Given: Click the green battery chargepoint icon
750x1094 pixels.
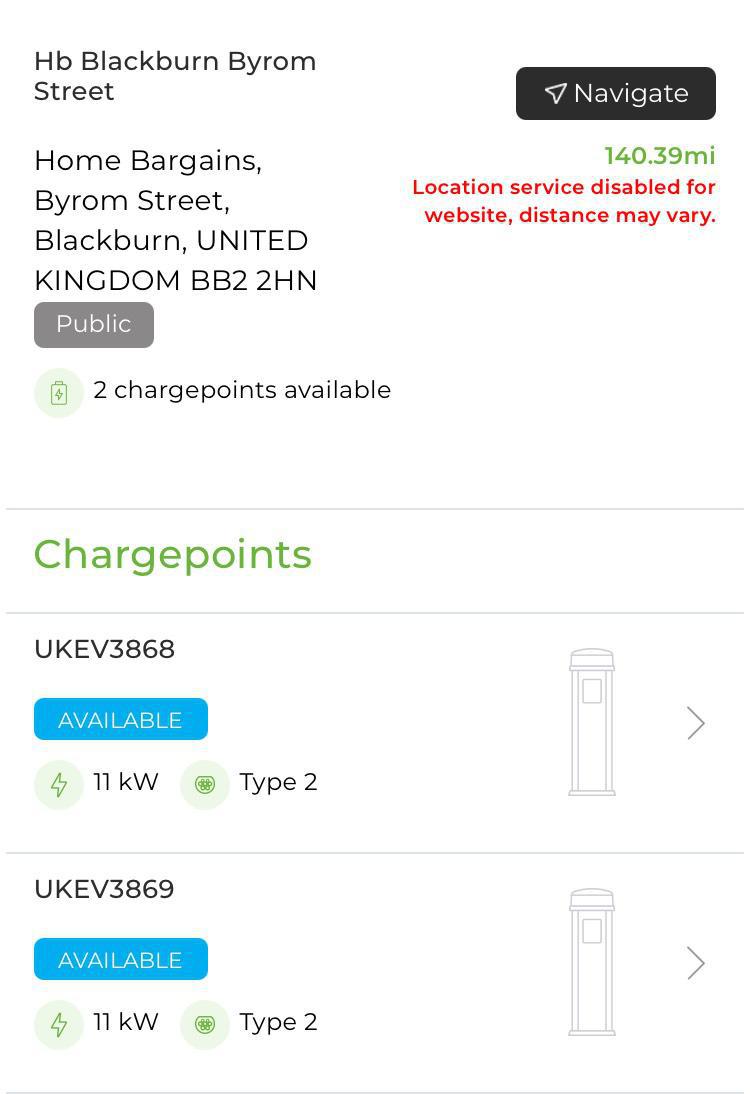Looking at the screenshot, I should pos(58,392).
